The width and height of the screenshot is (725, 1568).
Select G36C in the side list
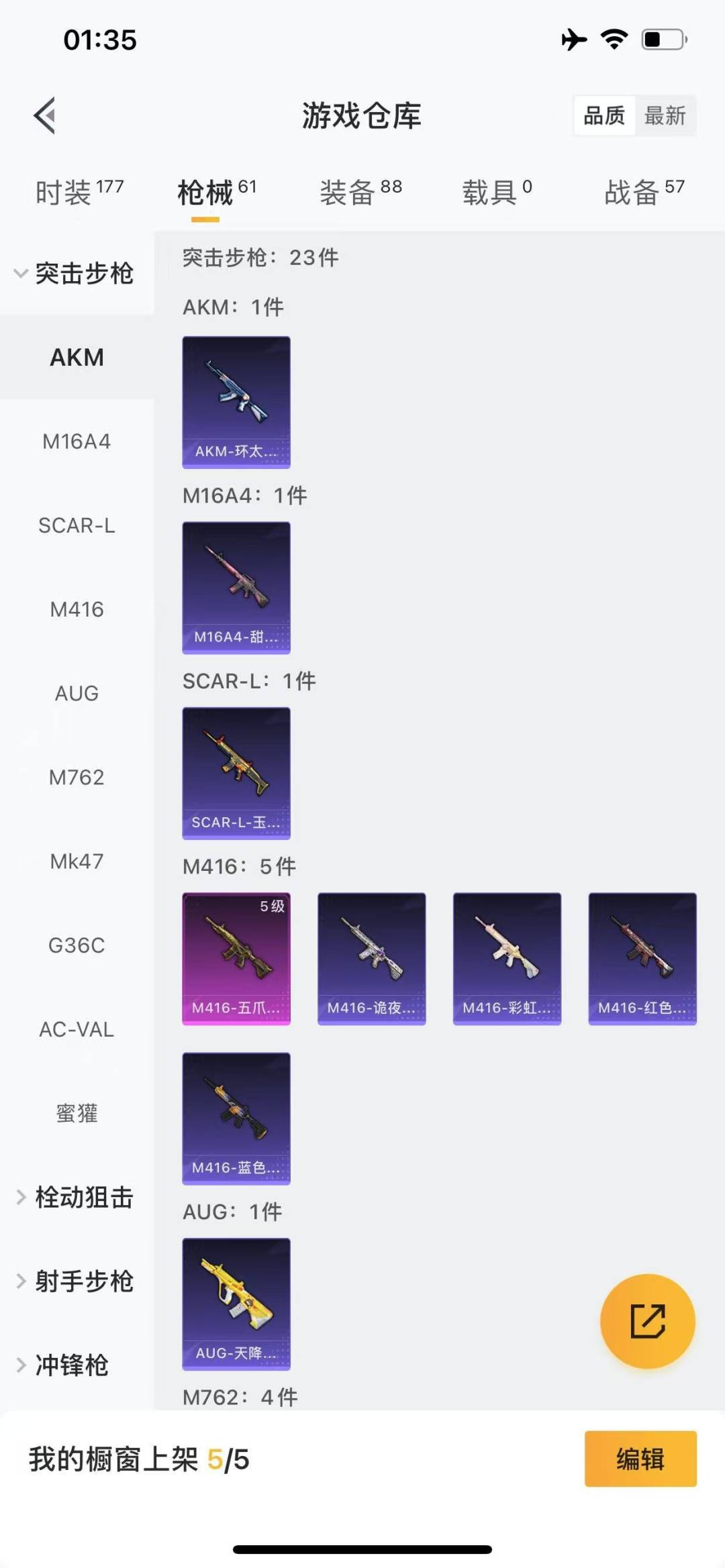point(77,945)
